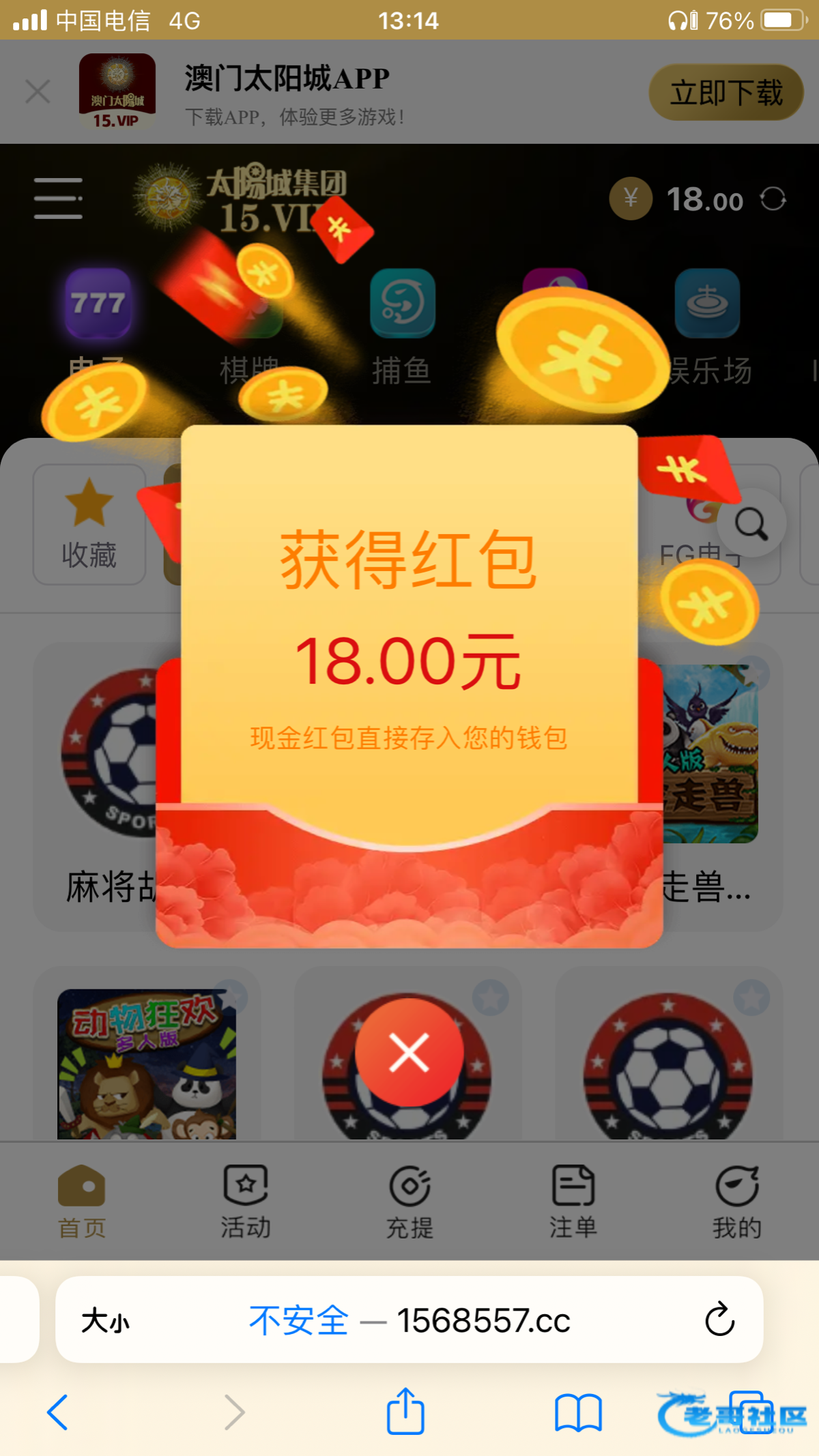Viewport: 819px width, 1456px height.
Task: Open Safari bookmarks
Action: pyautogui.click(x=577, y=1412)
